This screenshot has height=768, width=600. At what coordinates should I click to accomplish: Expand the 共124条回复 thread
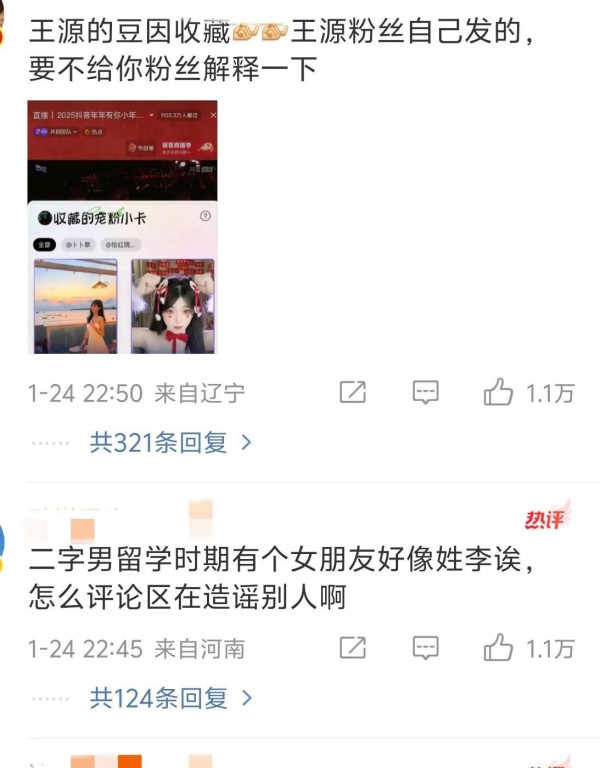click(x=170, y=697)
